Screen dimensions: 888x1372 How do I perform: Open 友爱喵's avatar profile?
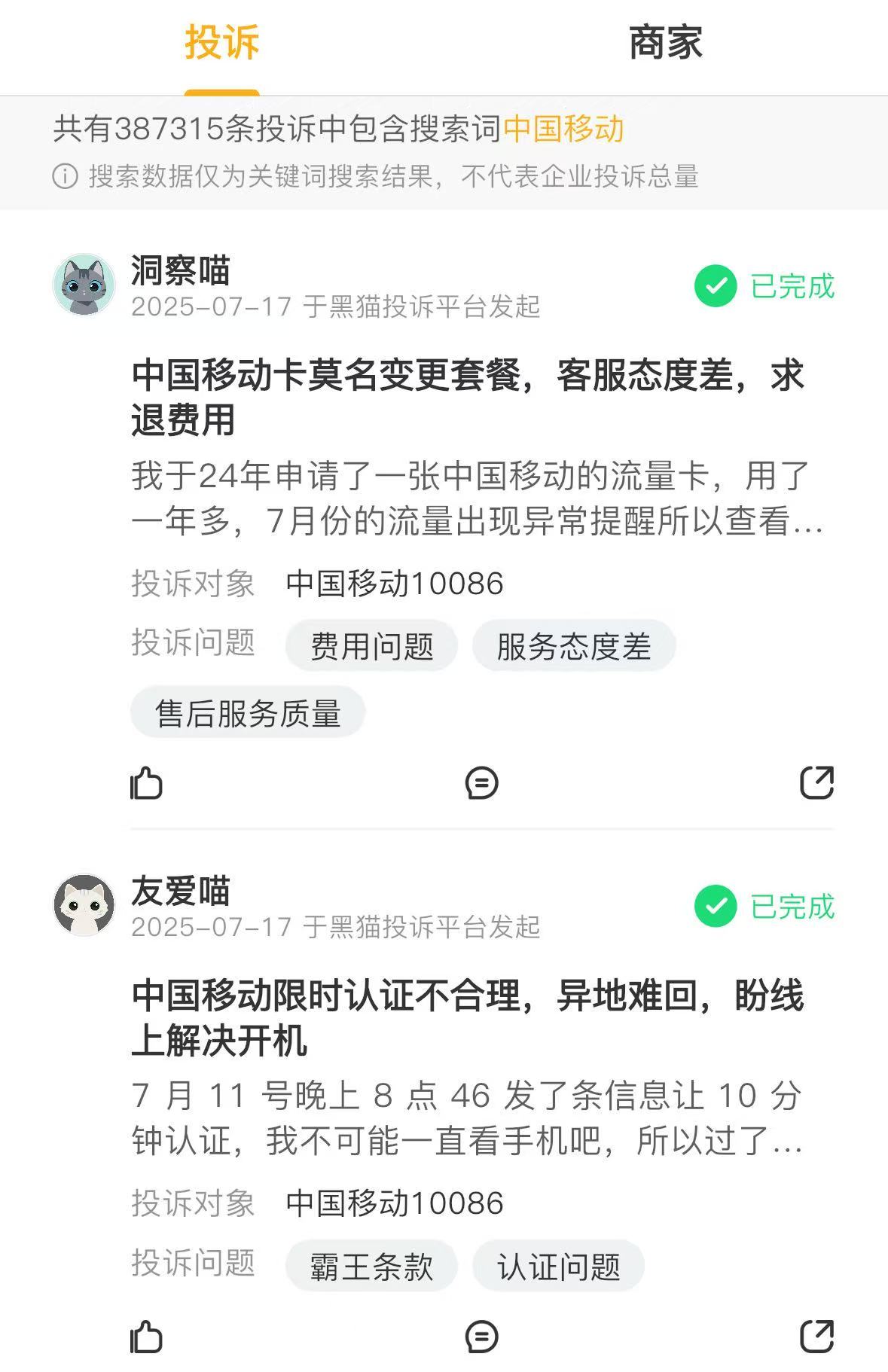point(84,905)
